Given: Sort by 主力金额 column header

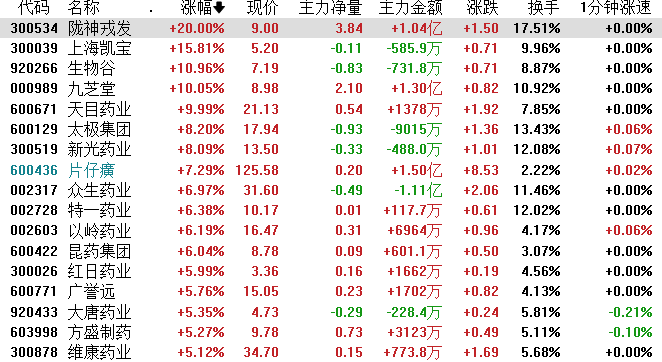Looking at the screenshot, I should tap(411, 8).
